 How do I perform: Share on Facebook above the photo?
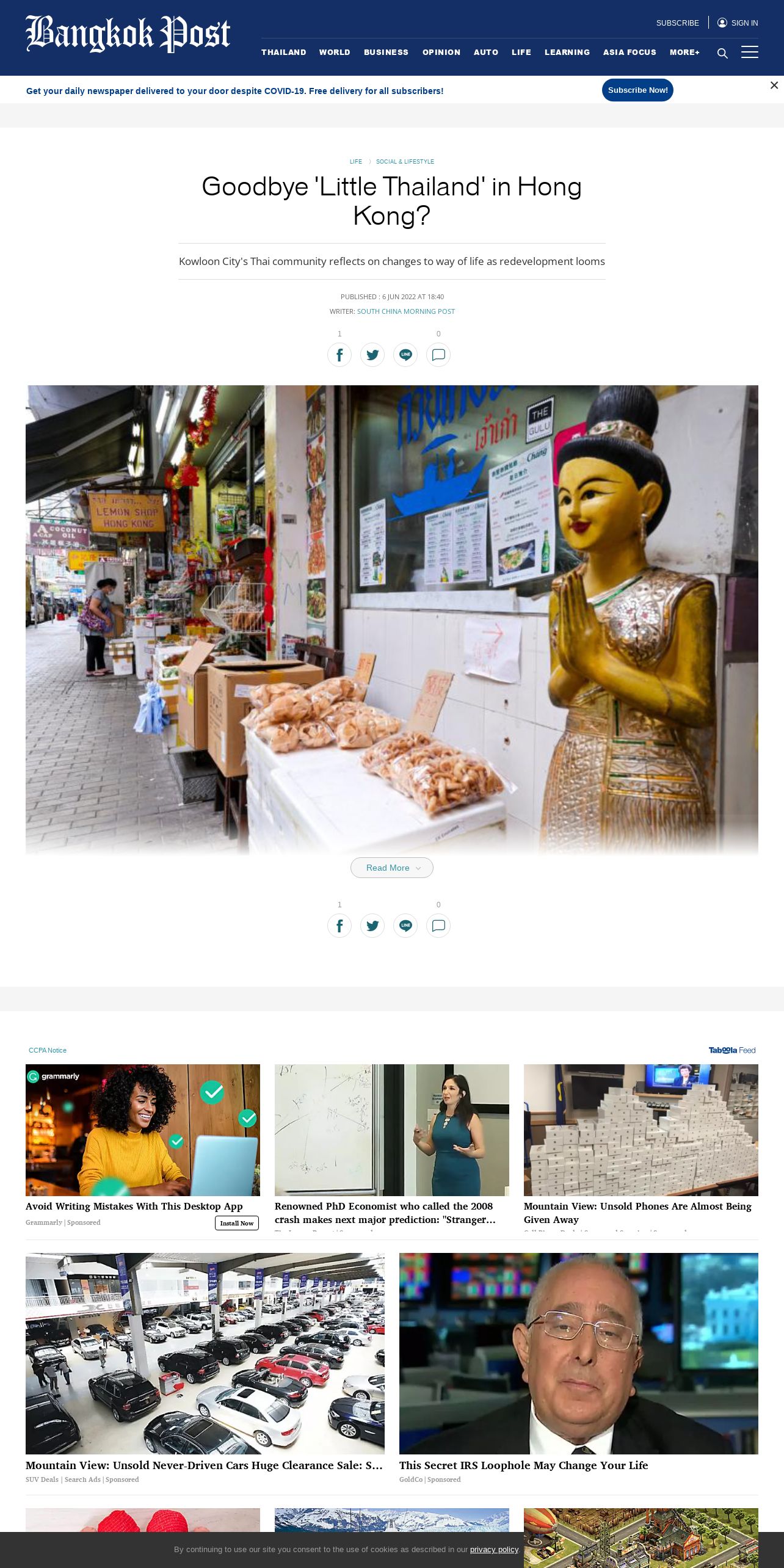coord(339,355)
